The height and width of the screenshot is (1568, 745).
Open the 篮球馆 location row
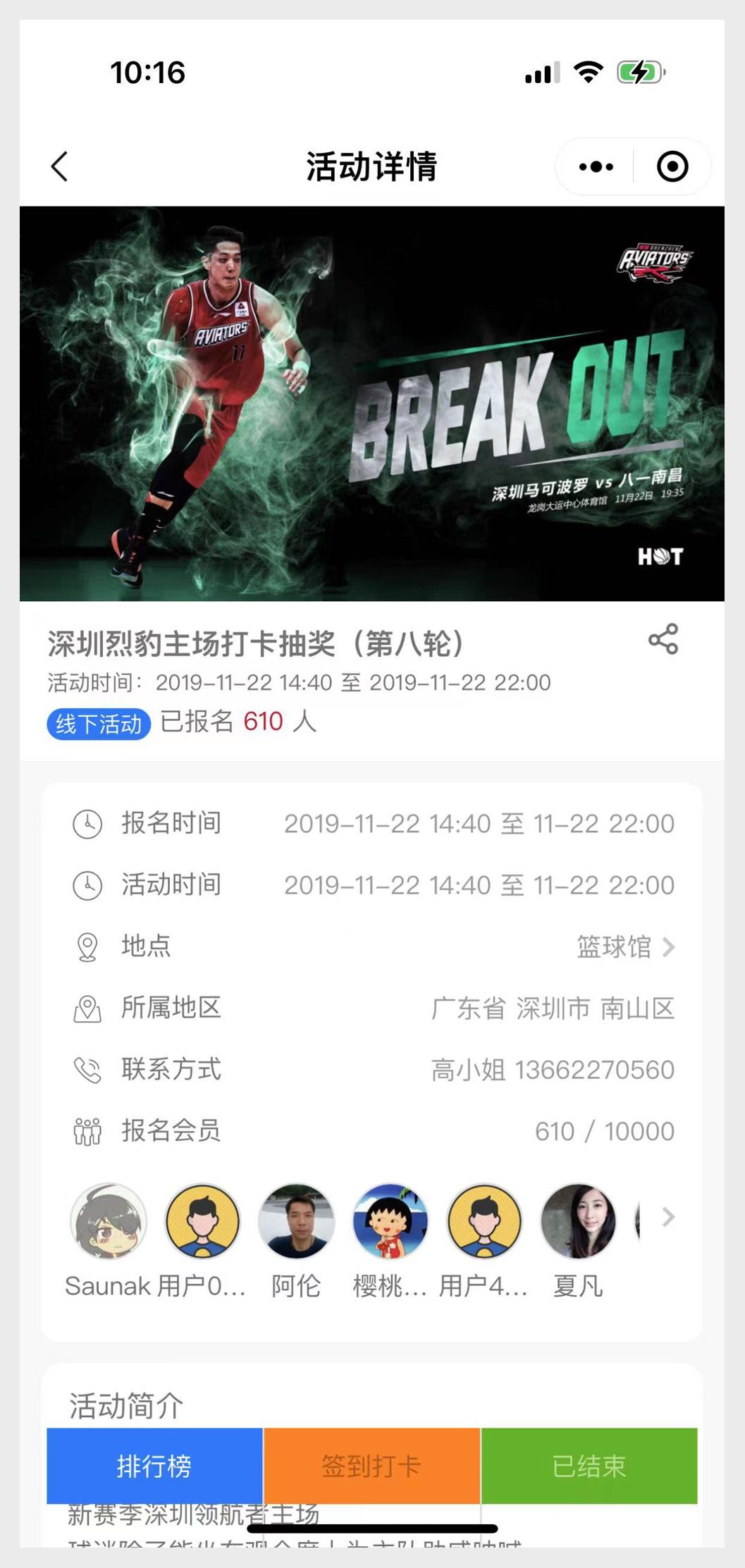[x=373, y=946]
